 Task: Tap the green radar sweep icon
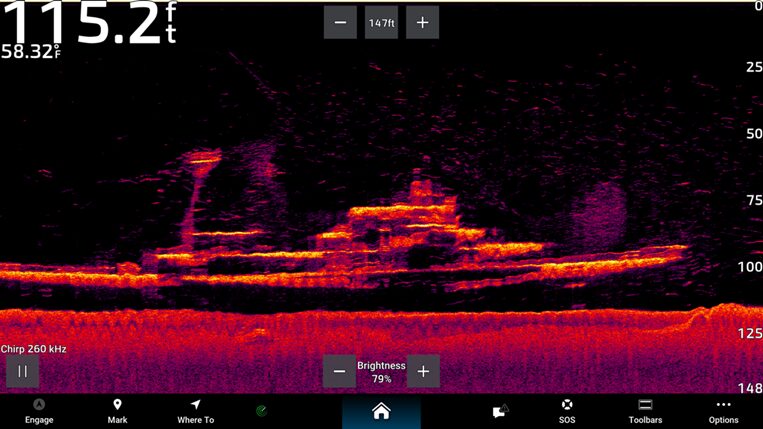[262, 411]
